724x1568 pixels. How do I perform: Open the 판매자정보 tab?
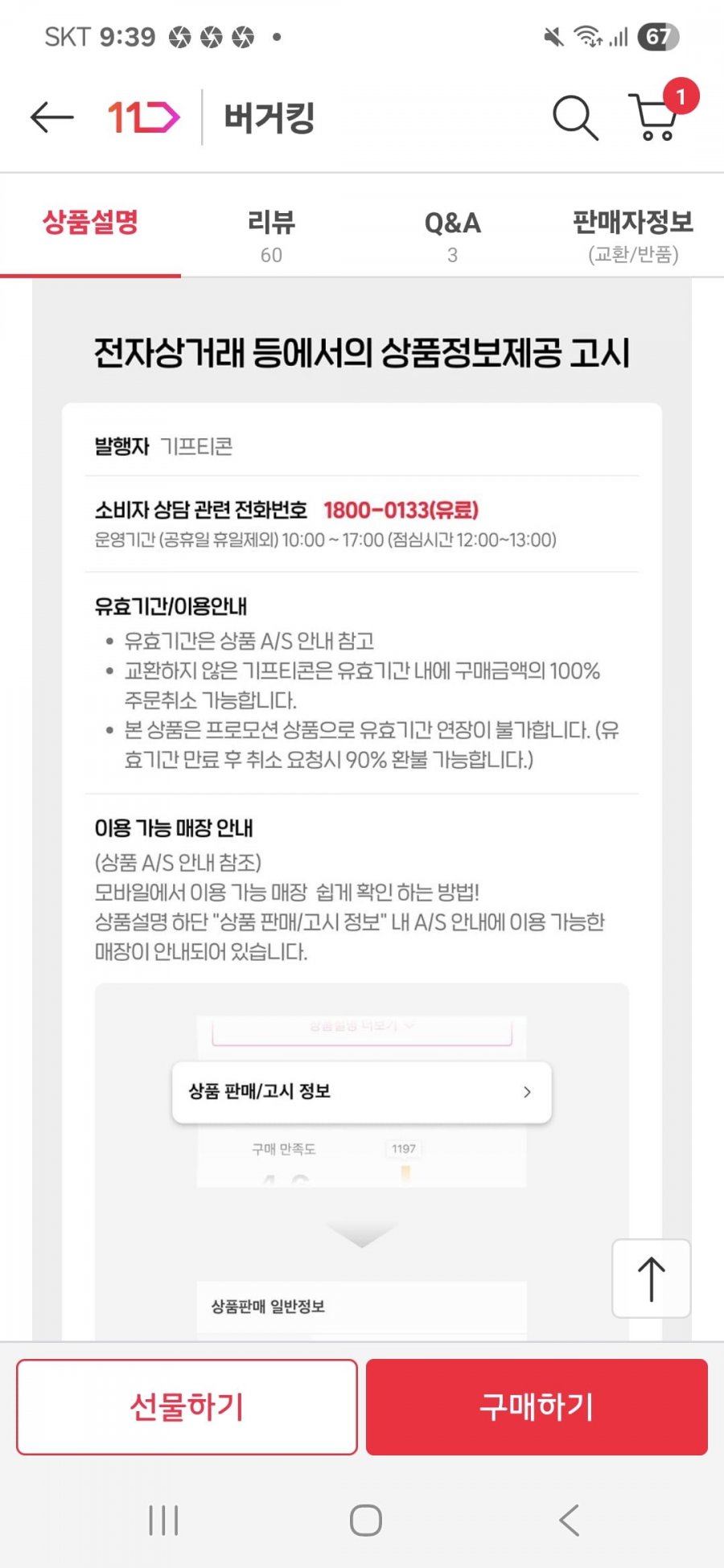point(633,235)
